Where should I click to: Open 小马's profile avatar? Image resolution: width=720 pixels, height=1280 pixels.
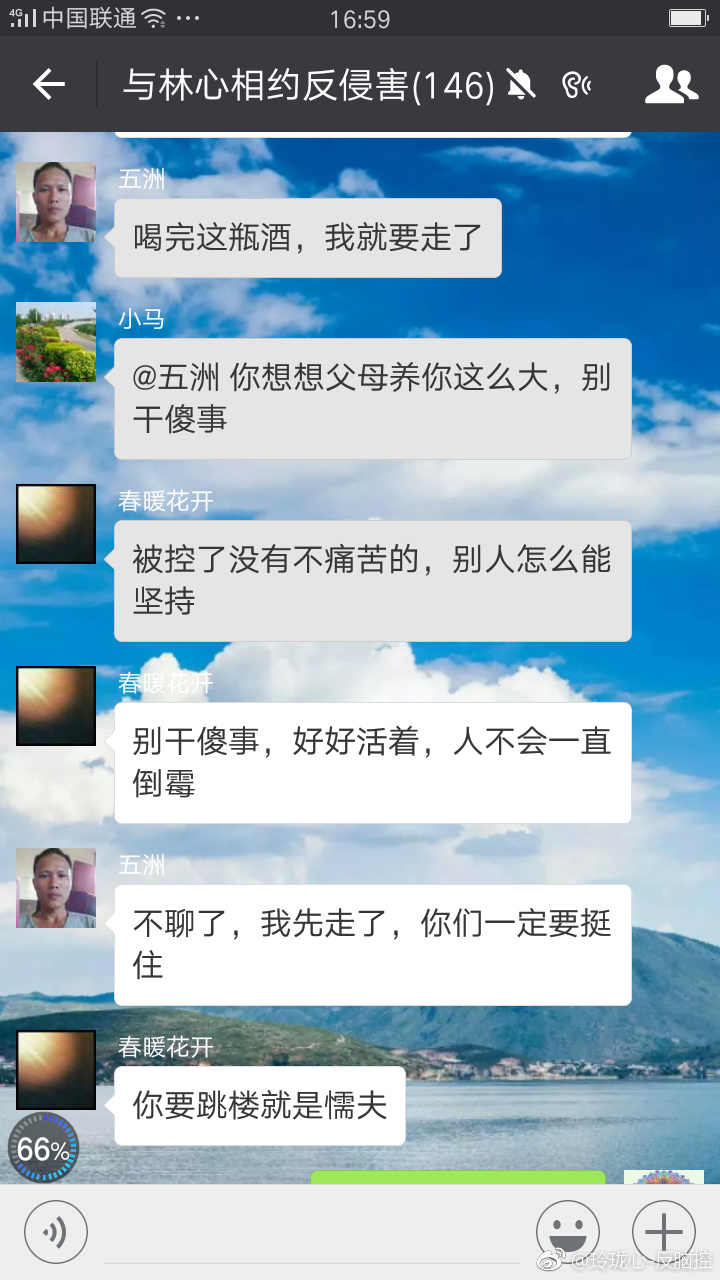tap(56, 342)
